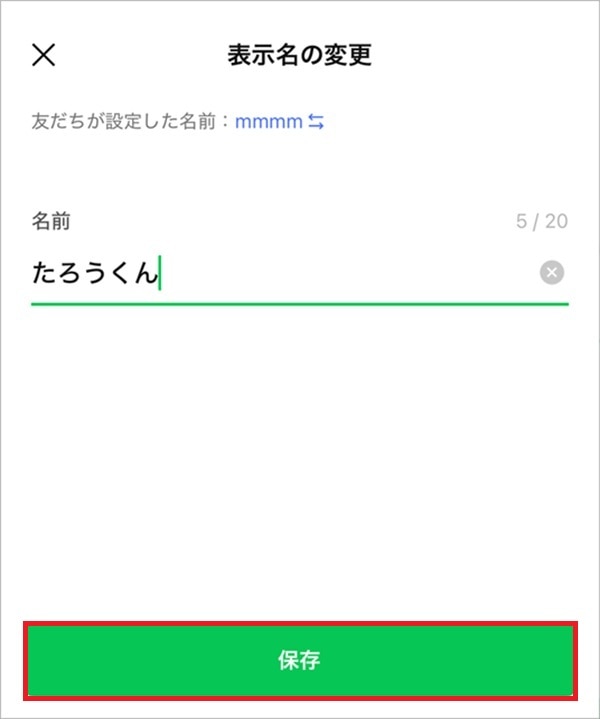Image resolution: width=600 pixels, height=719 pixels.
Task: Tap the green 保存 button
Action: coord(300,660)
